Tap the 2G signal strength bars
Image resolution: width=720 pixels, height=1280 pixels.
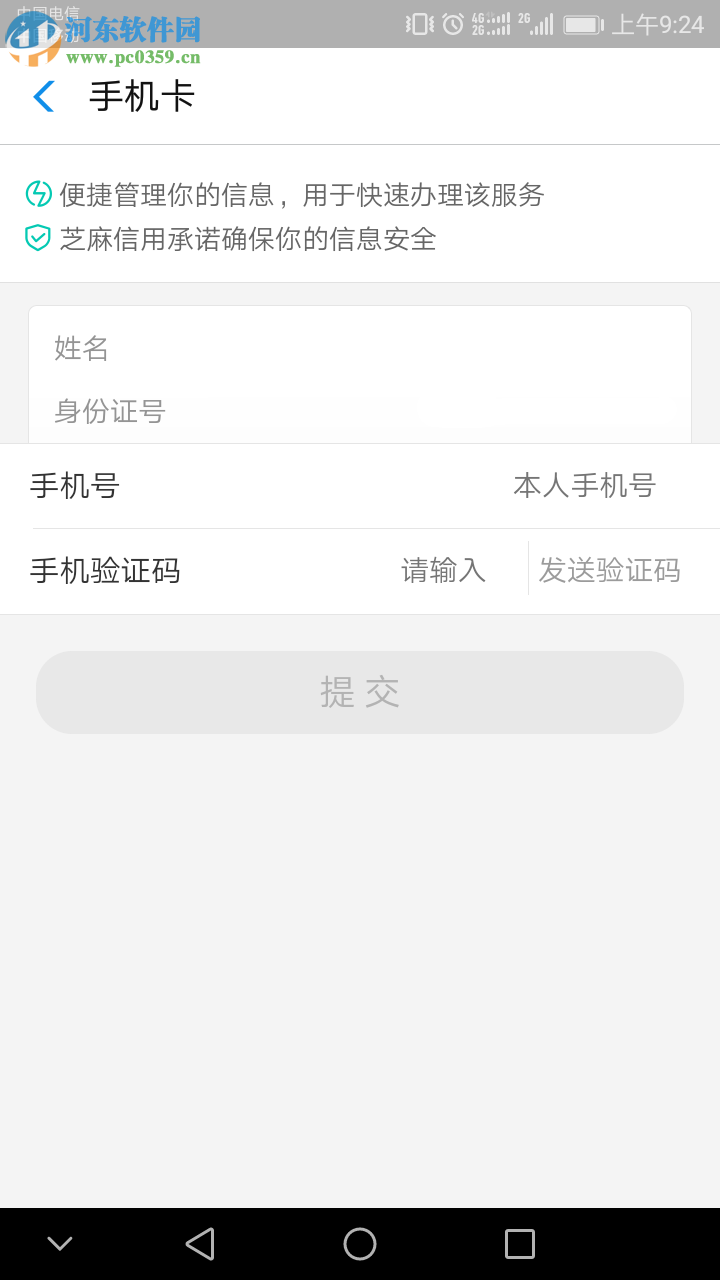(x=535, y=22)
